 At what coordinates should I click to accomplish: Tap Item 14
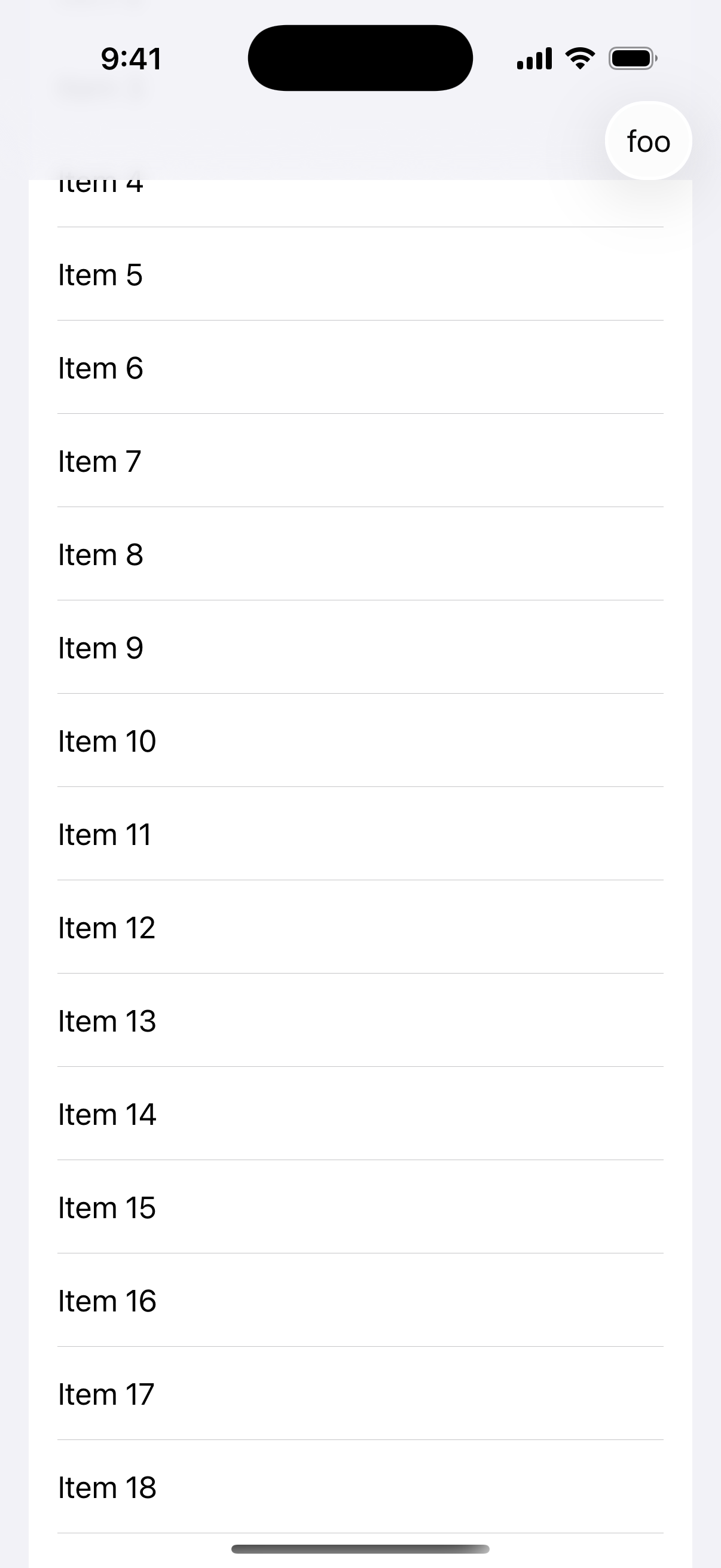tap(243, 1114)
